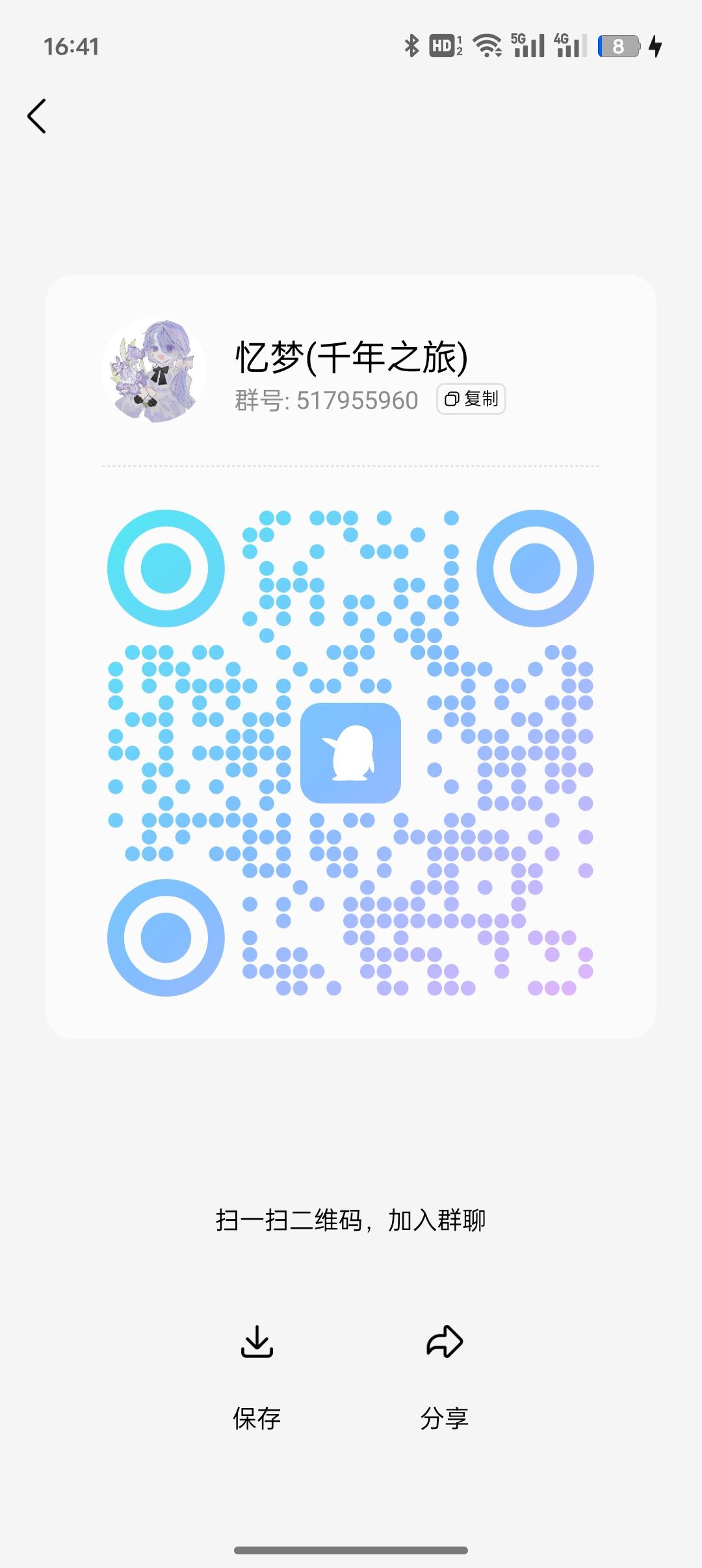Image resolution: width=702 pixels, height=1568 pixels.
Task: Tap the charging bolt icon
Action: click(656, 46)
